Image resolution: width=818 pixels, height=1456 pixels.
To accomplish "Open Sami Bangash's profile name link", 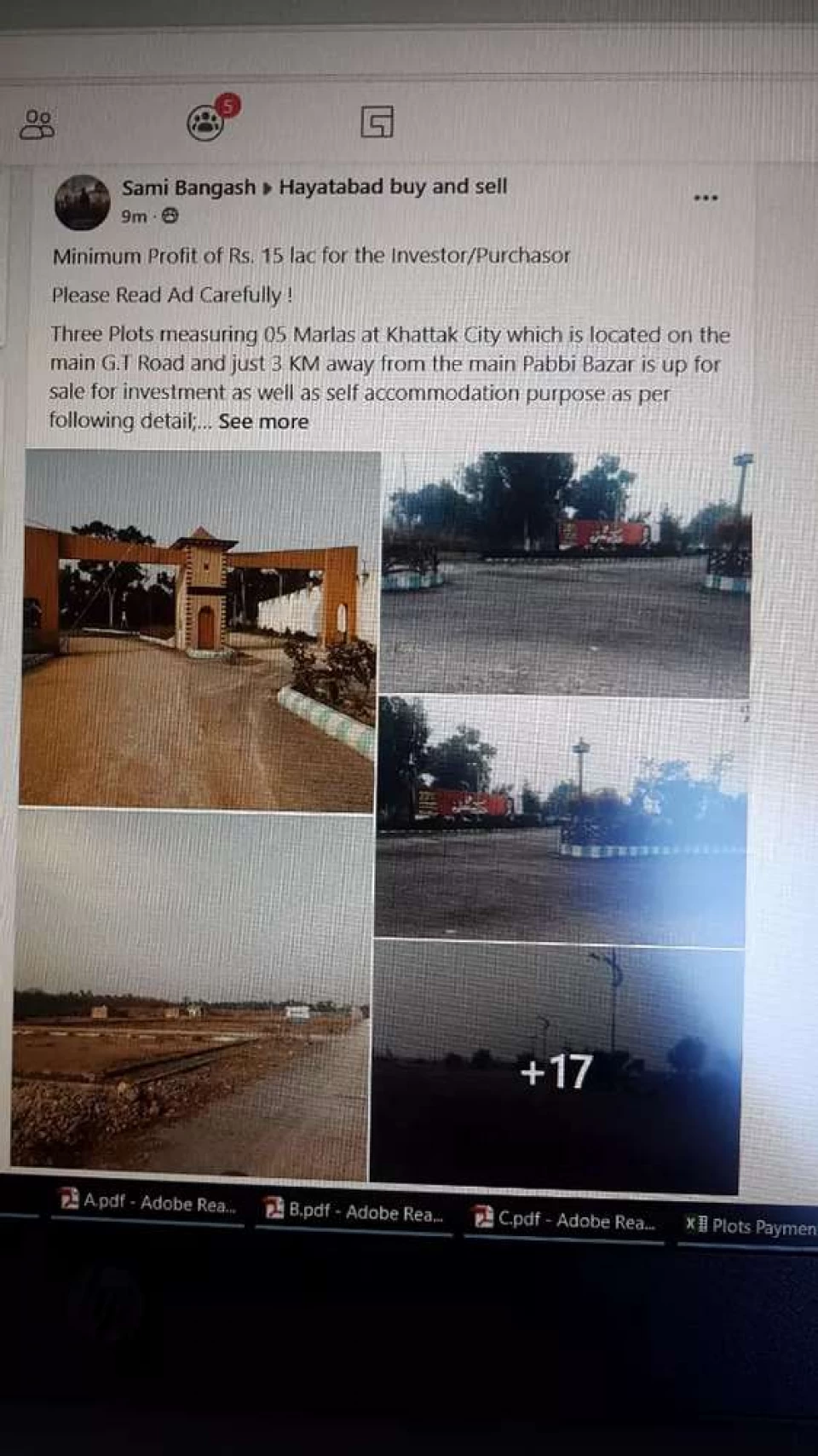I will [188, 188].
